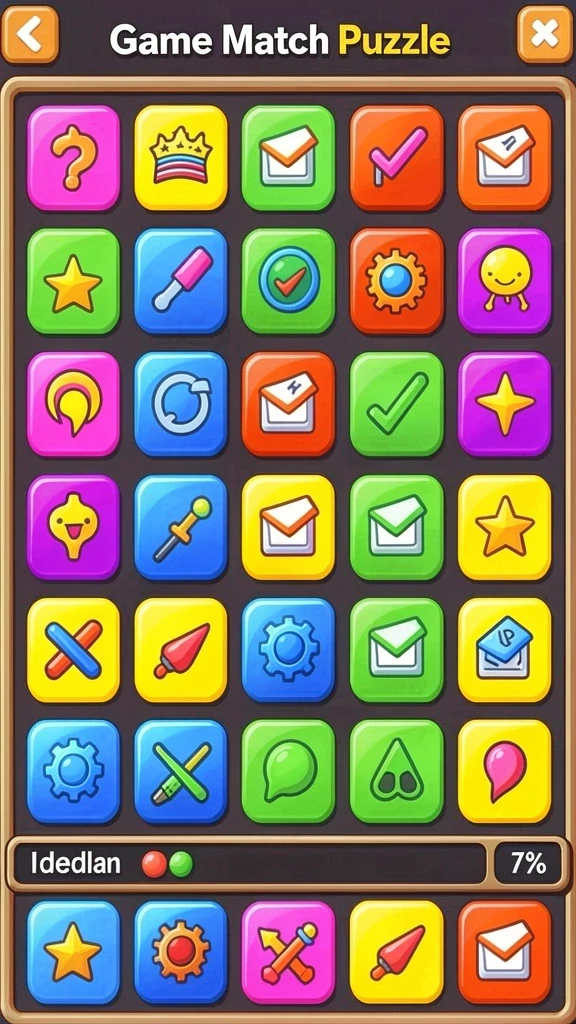Select the green tile with yellow star
The image size is (576, 1024).
pyautogui.click(x=74, y=281)
